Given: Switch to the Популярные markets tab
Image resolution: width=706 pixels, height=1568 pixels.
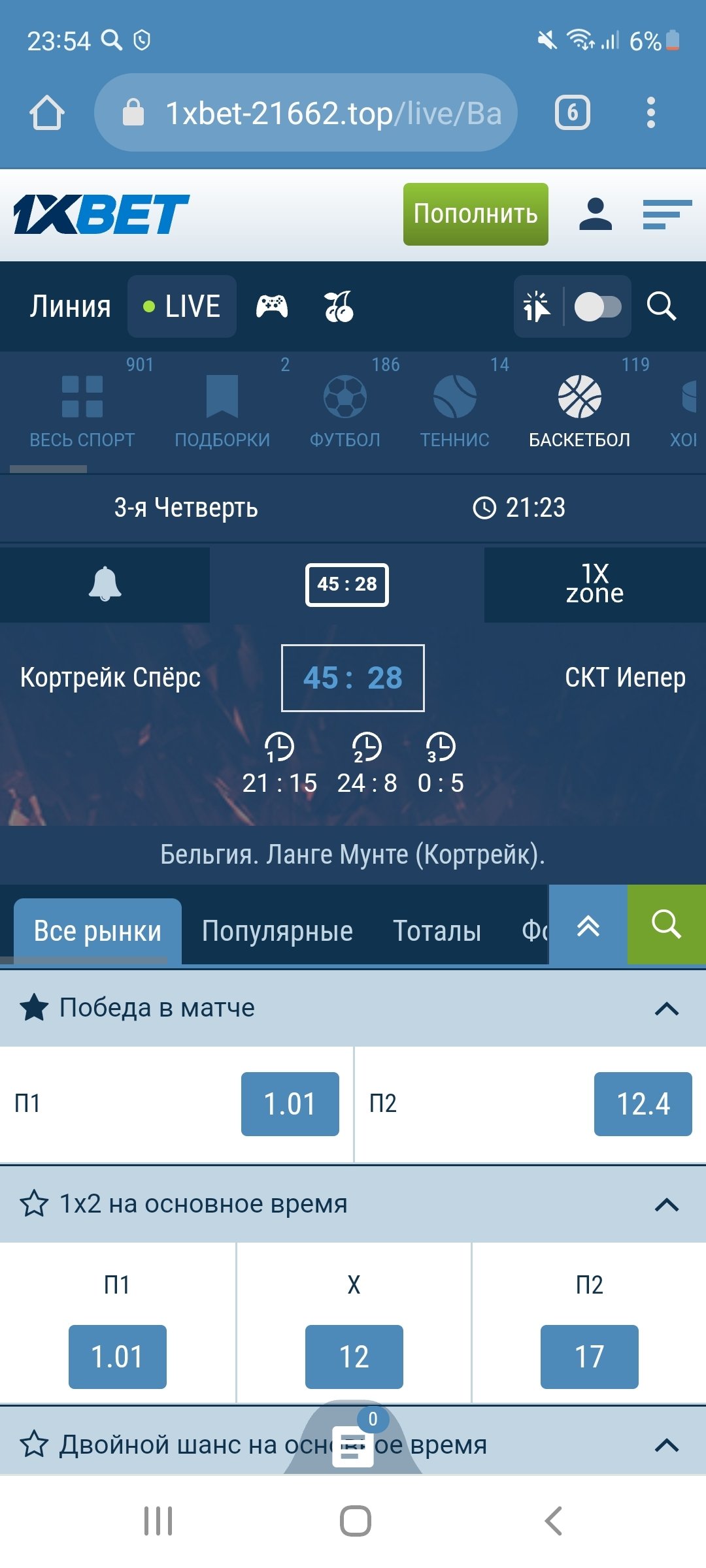Looking at the screenshot, I should click(277, 931).
